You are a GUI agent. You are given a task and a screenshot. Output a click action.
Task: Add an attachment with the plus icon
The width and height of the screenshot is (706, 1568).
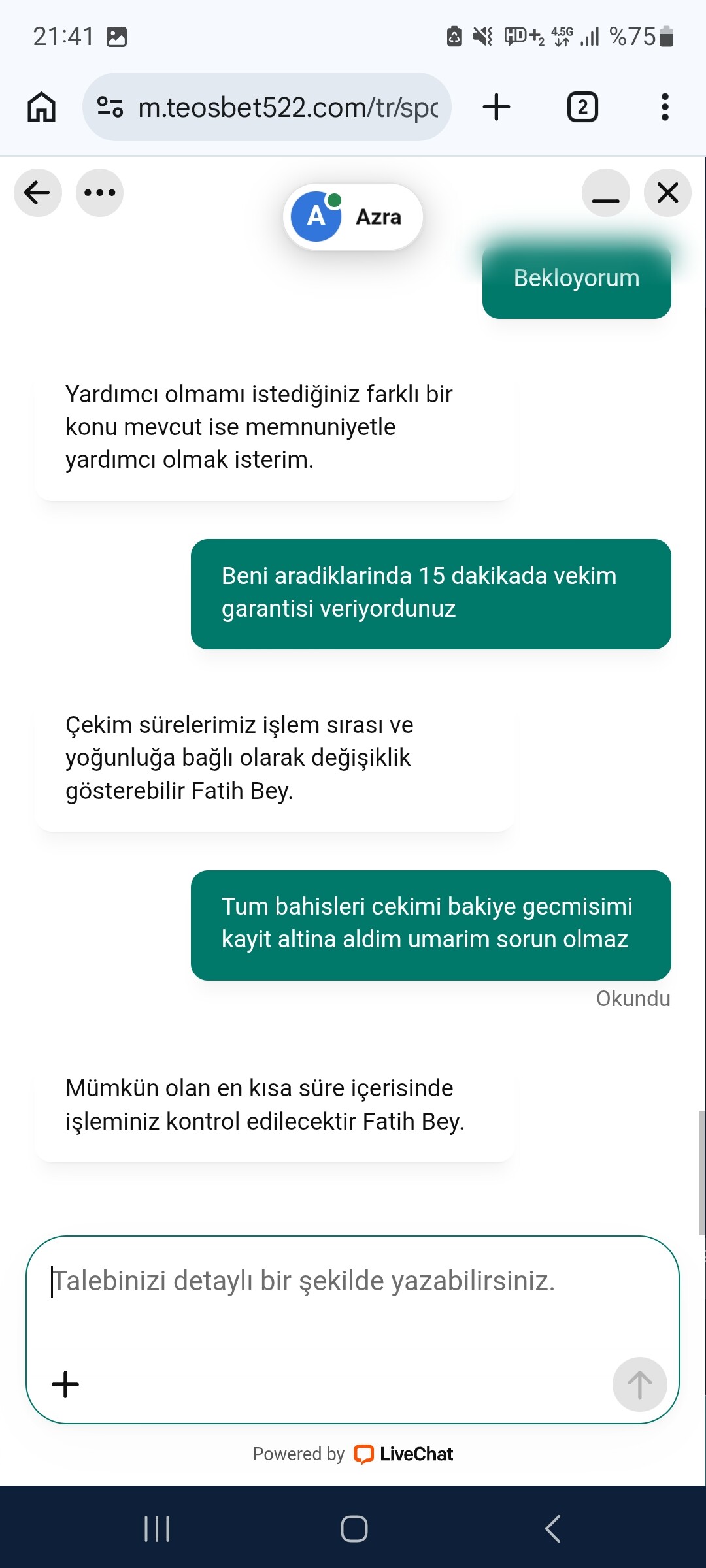click(65, 1384)
